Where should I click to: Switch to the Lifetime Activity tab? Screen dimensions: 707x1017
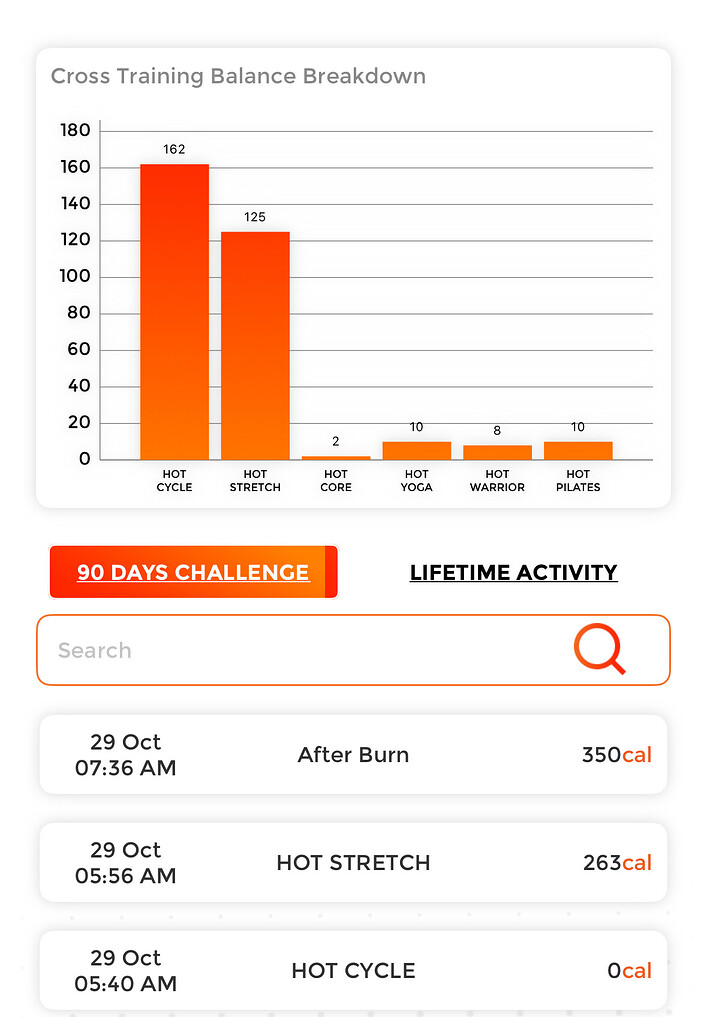[513, 572]
